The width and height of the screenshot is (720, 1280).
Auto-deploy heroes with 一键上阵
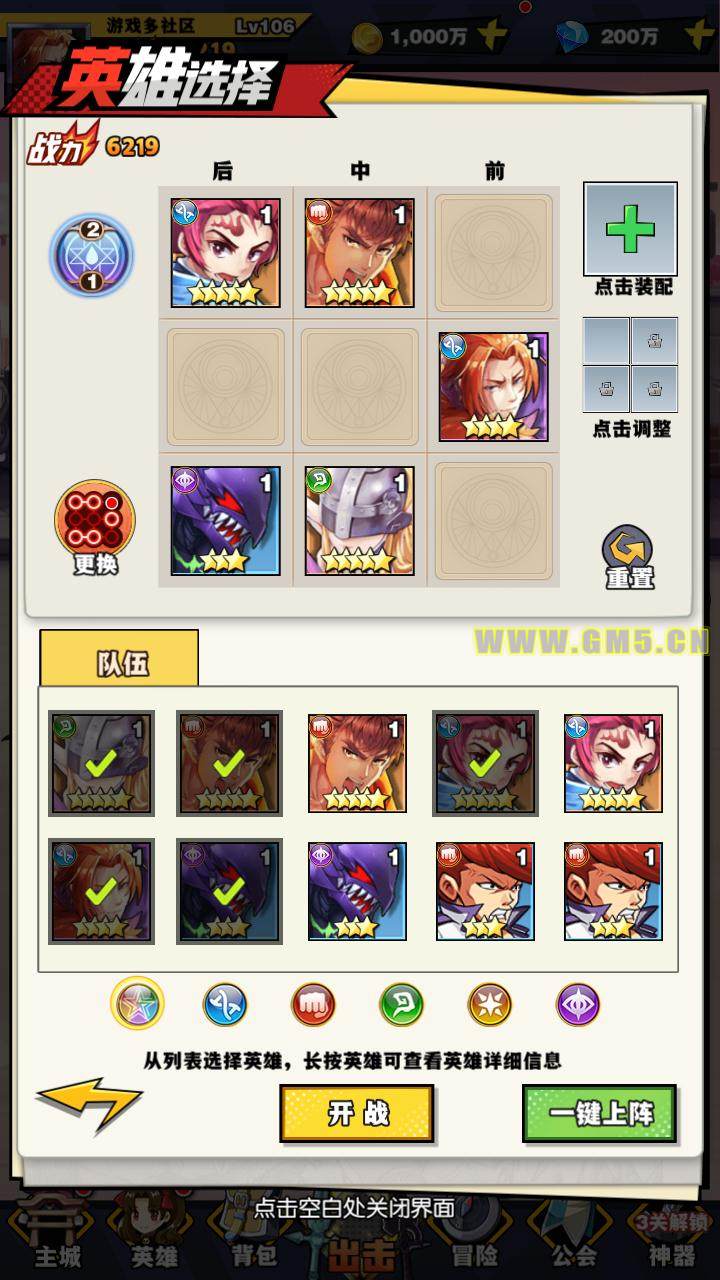pos(599,1113)
